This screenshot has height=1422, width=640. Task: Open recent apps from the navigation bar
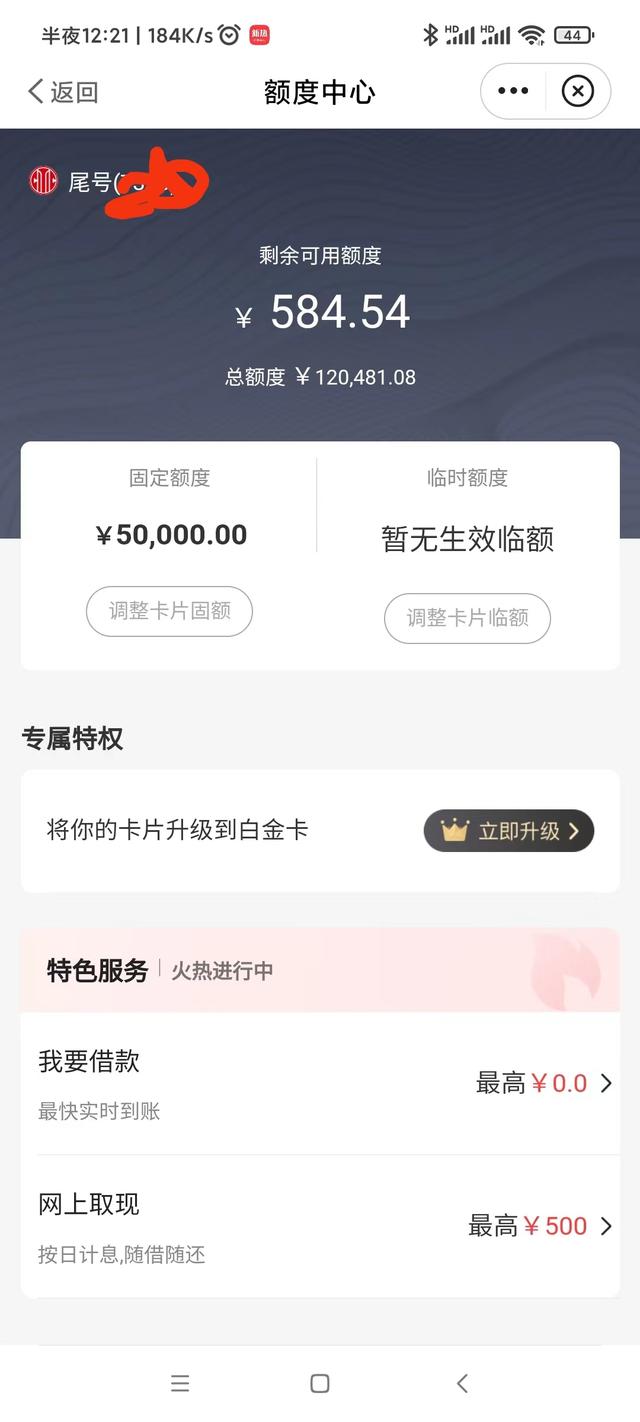click(180, 1383)
